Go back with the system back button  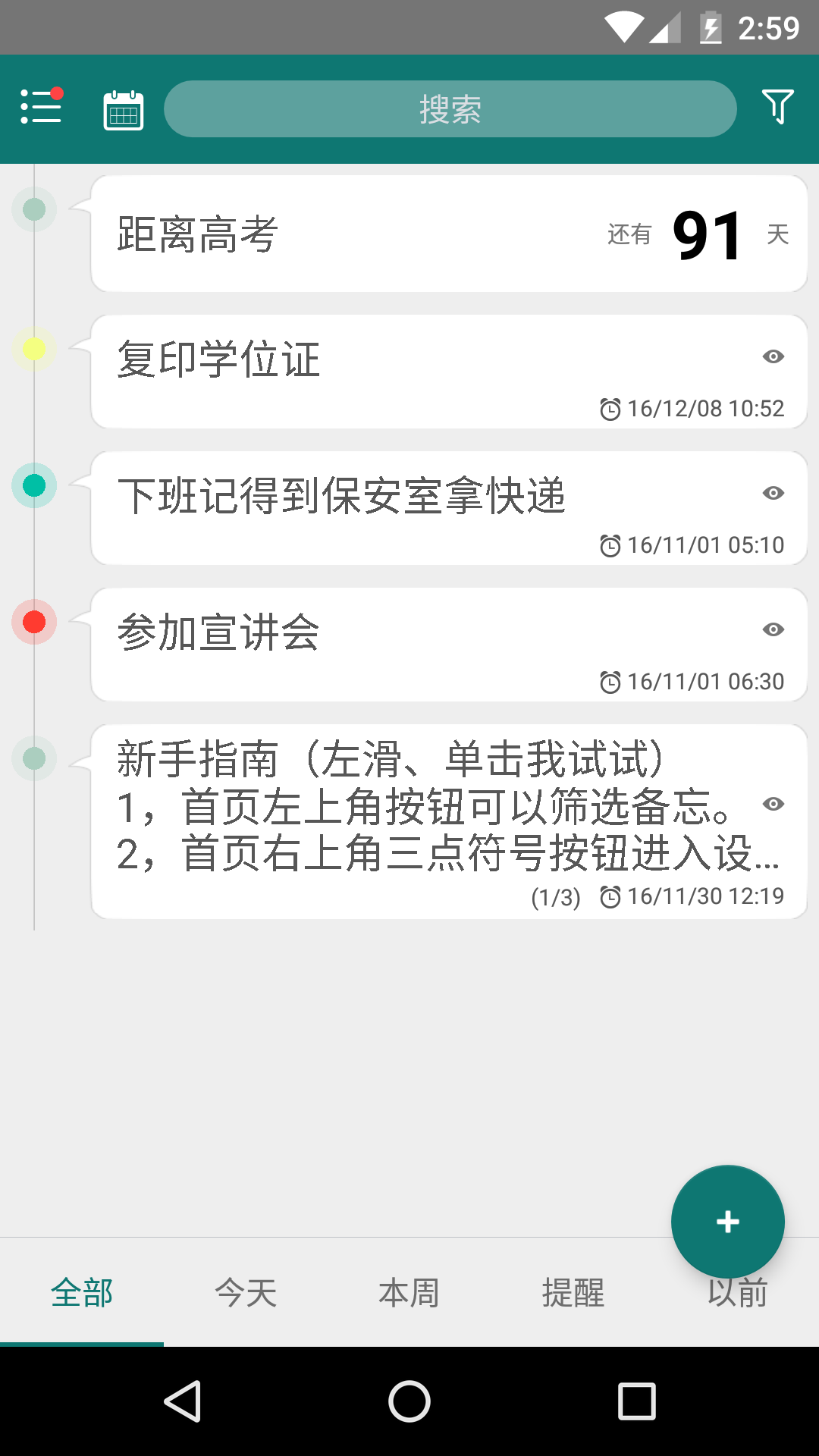(x=182, y=1401)
